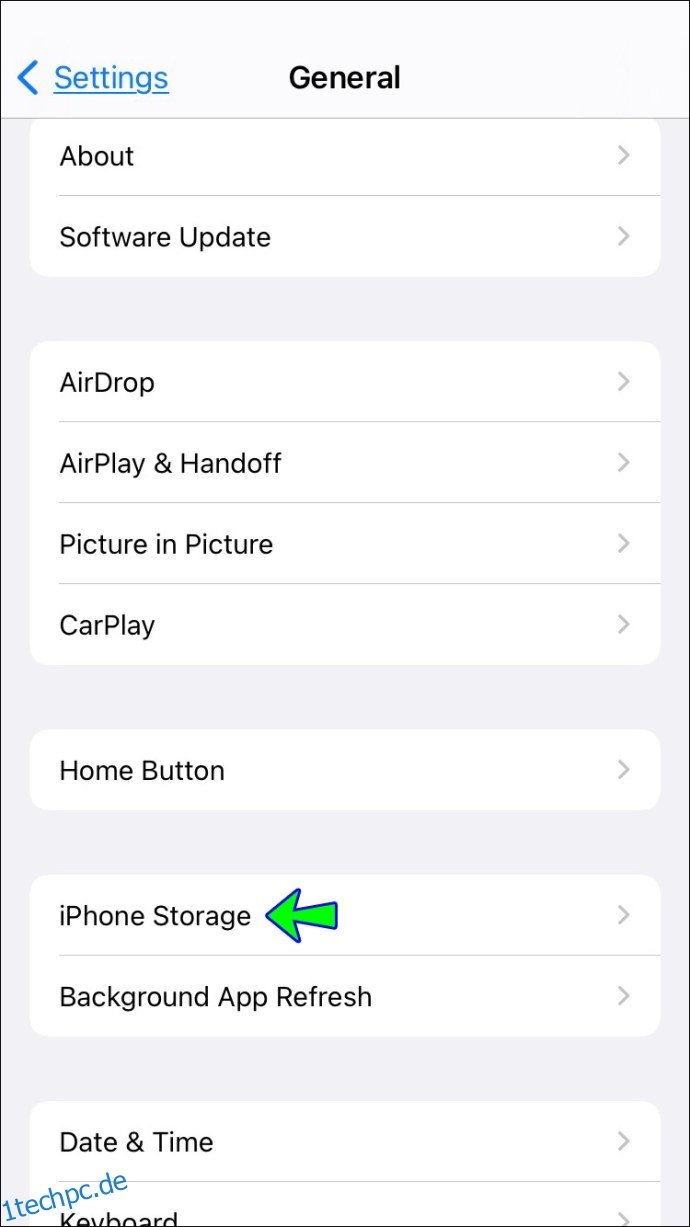Open Picture in Picture settings

tap(345, 544)
